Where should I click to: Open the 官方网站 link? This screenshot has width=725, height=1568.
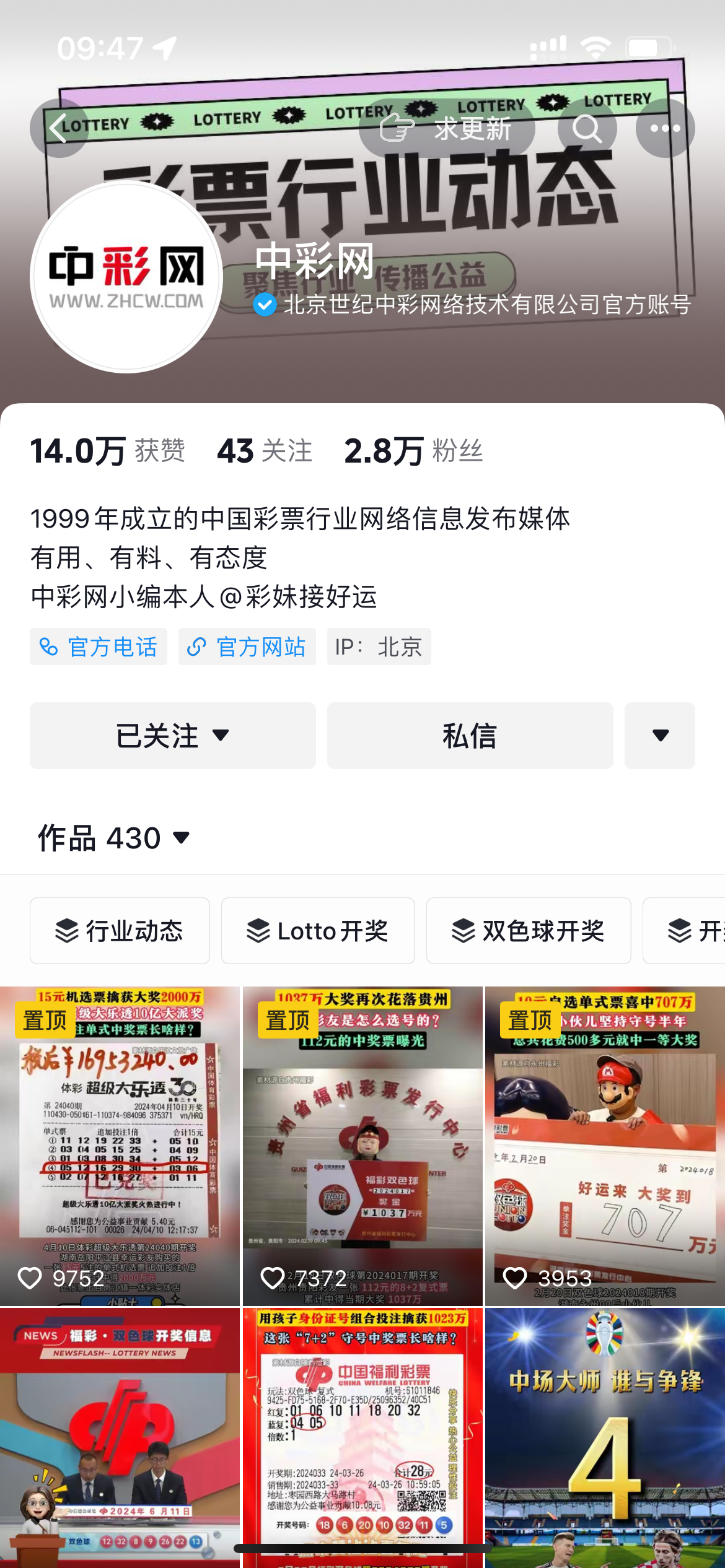tap(247, 647)
